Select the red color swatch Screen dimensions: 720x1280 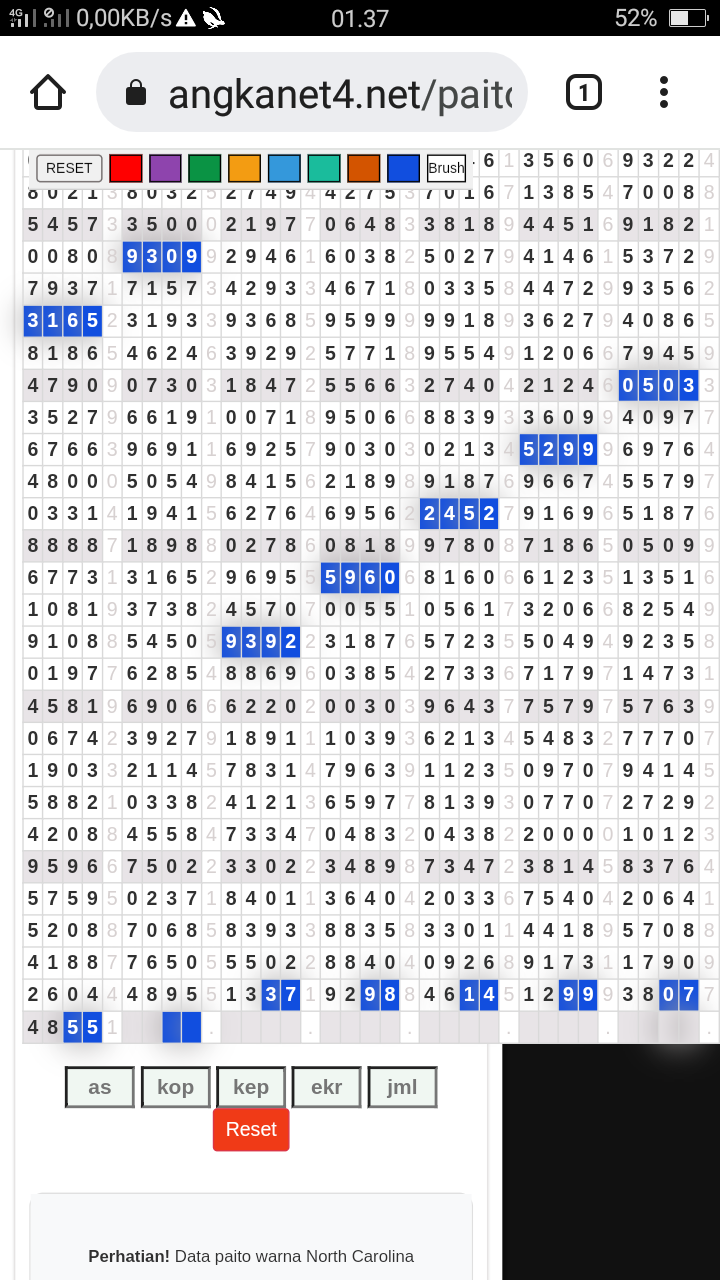[x=126, y=168]
